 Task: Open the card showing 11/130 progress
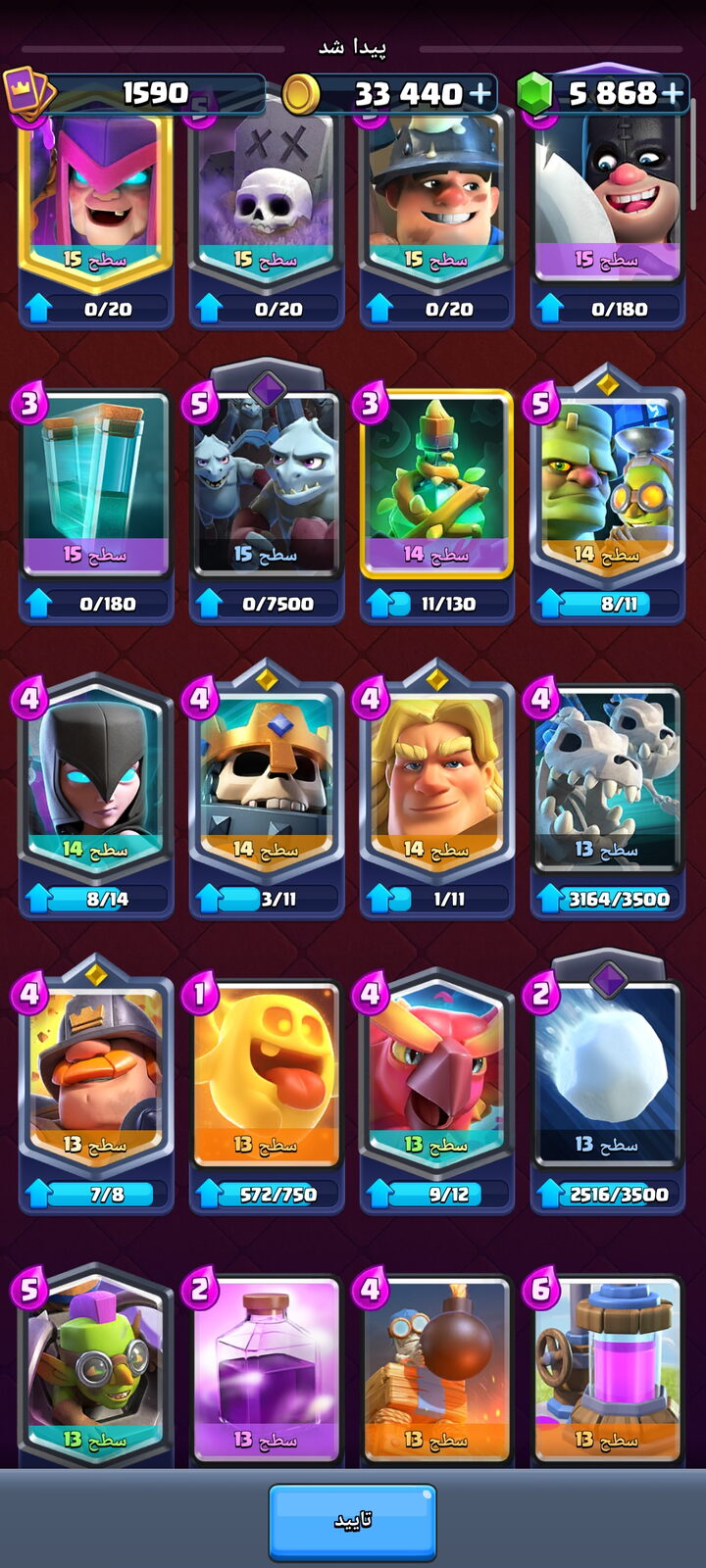coord(437,504)
